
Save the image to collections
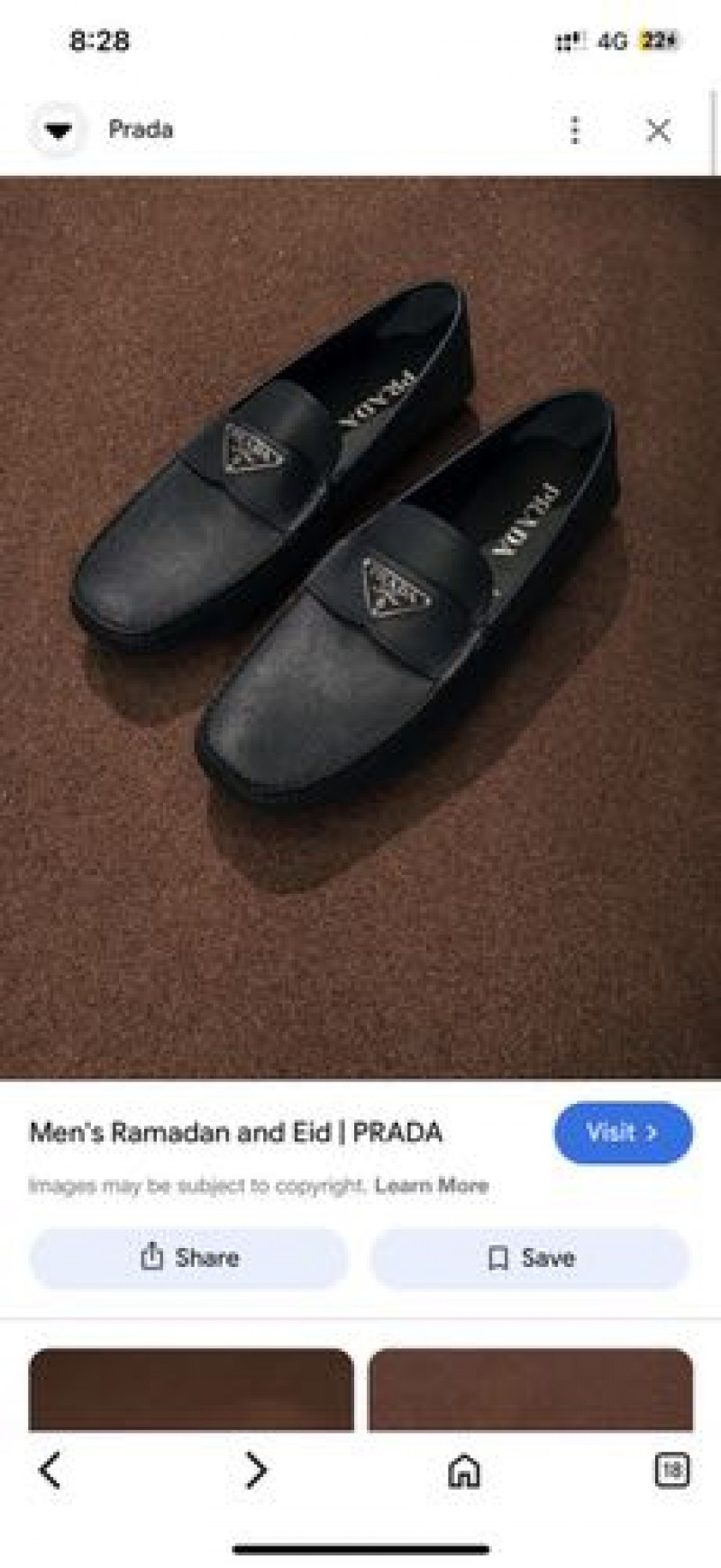tap(530, 1257)
